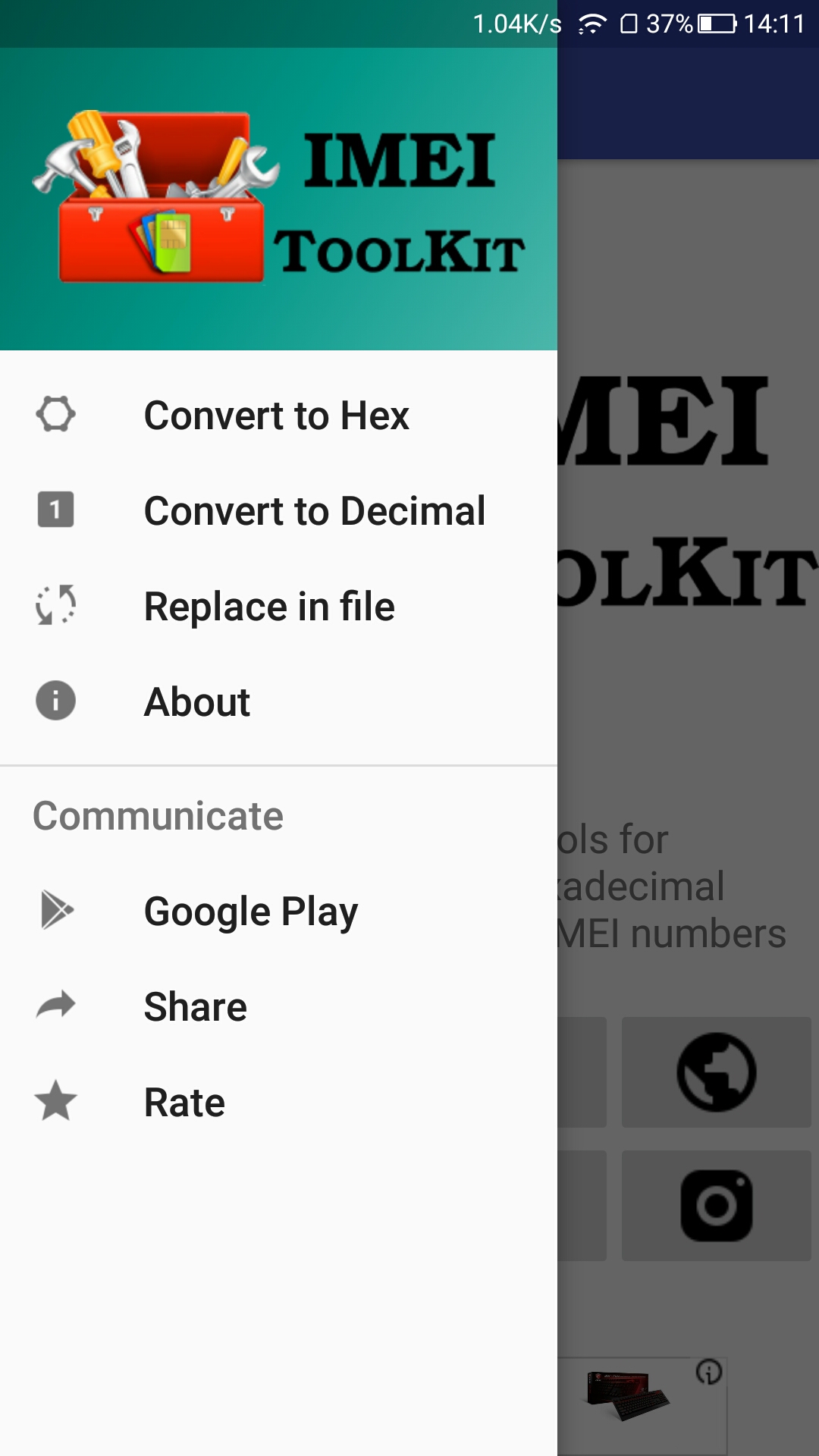The width and height of the screenshot is (819, 1456).
Task: Click the Google Play triangle icon
Action: pyautogui.click(x=55, y=910)
